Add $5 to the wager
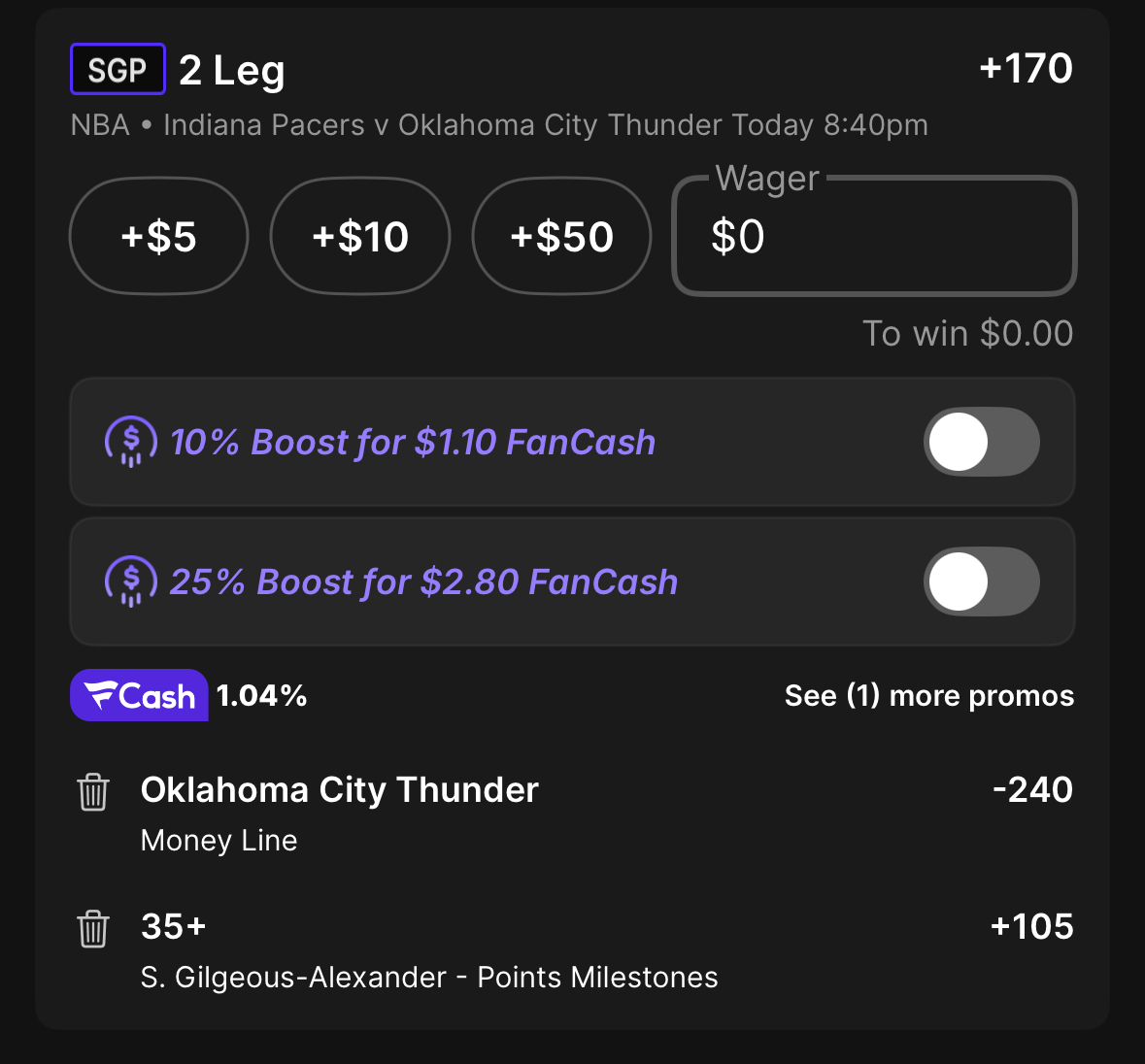The image size is (1145, 1064). tap(158, 237)
